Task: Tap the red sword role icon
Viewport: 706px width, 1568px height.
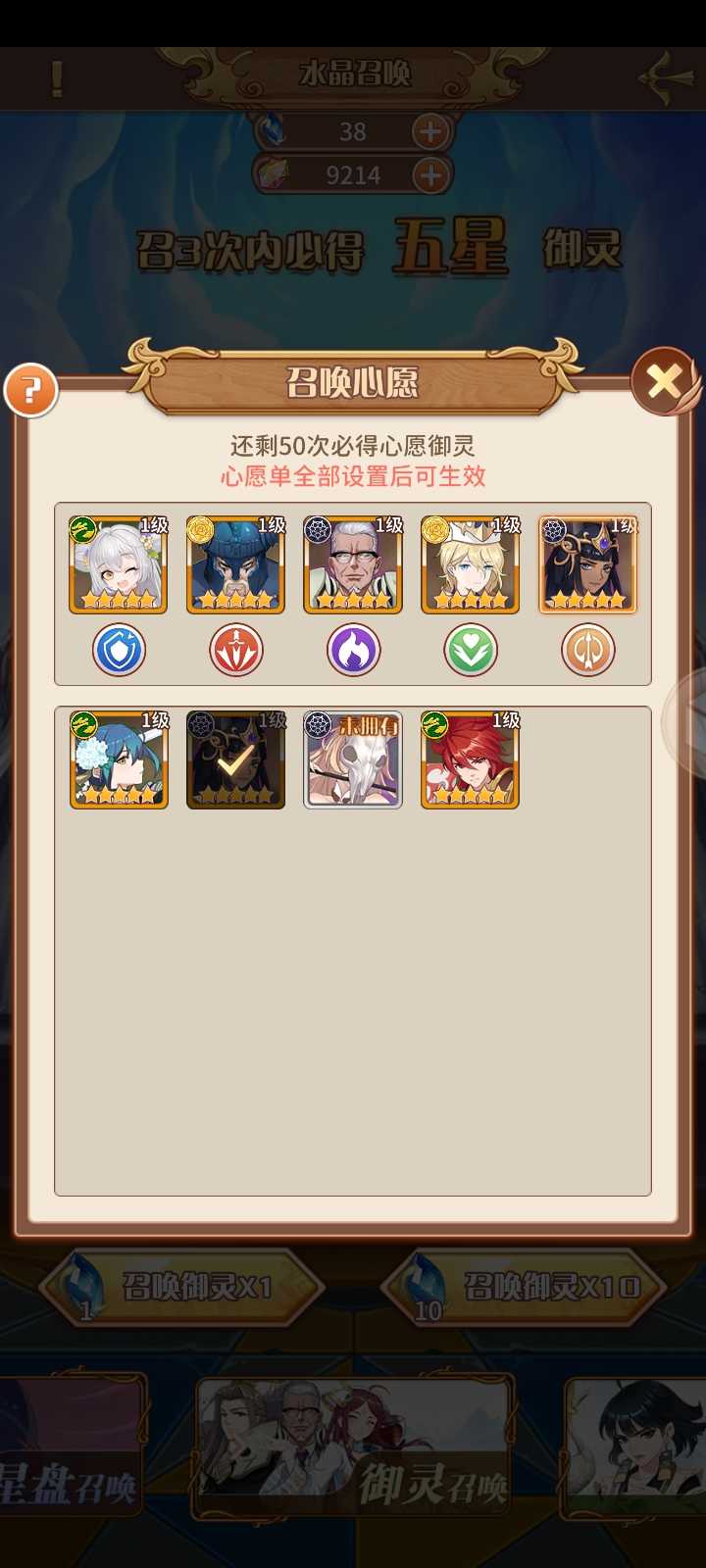Action: point(236,650)
